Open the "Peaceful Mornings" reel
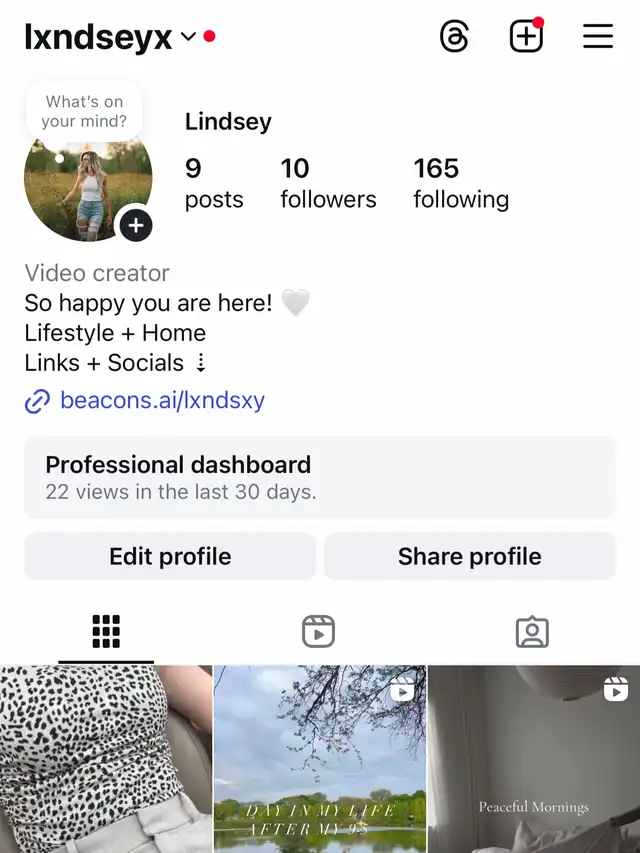This screenshot has width=640, height=853. tap(534, 759)
